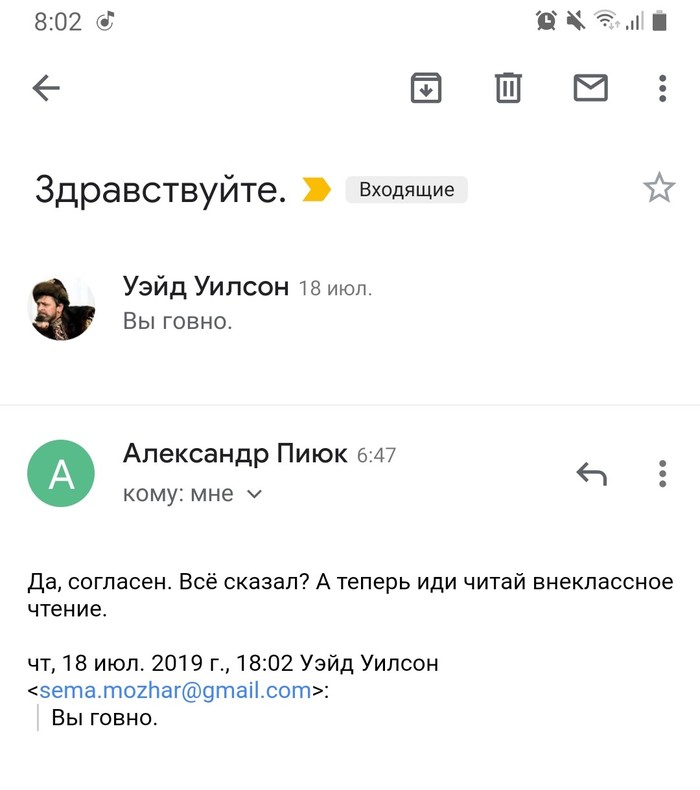Viewport: 700px width, 790px height.
Task: Go back to the inbox list
Action: (46, 89)
